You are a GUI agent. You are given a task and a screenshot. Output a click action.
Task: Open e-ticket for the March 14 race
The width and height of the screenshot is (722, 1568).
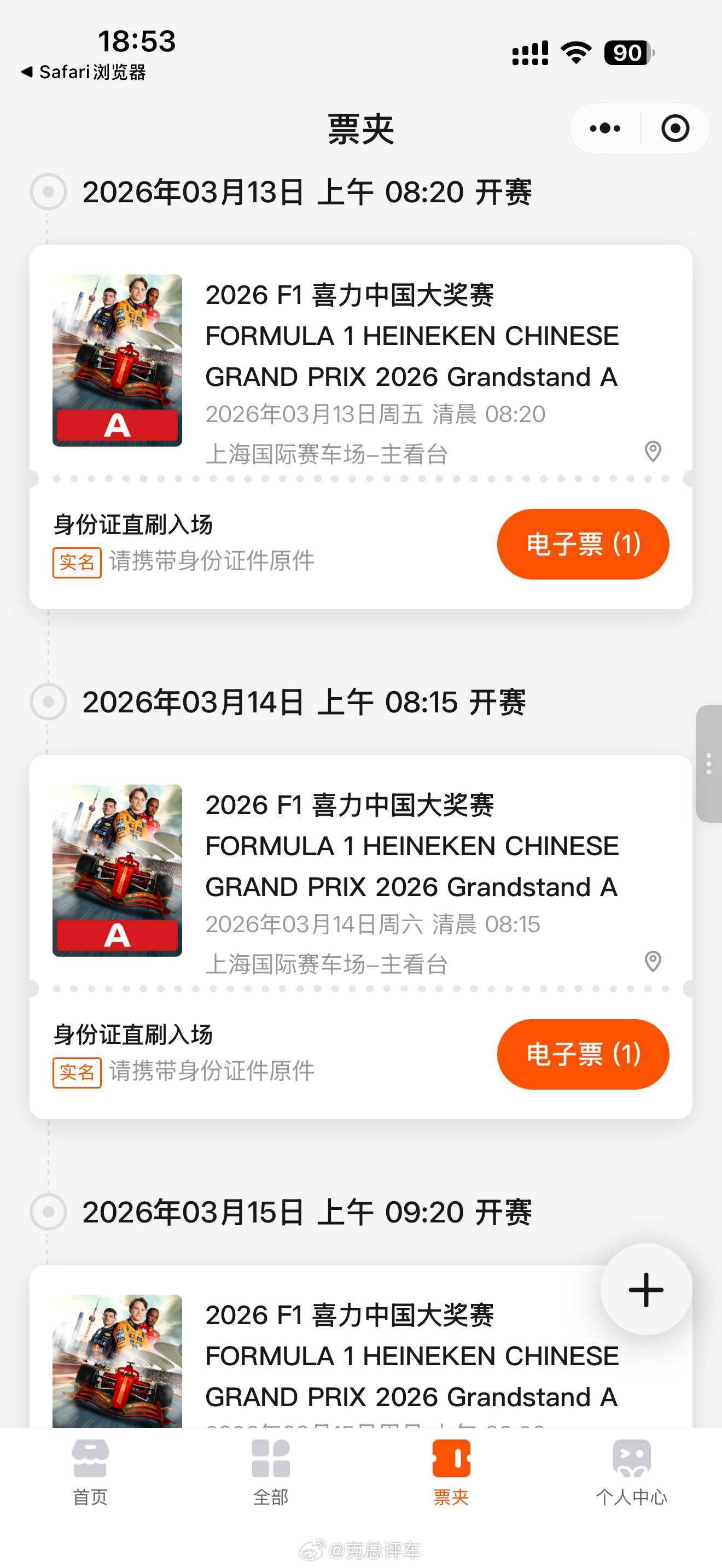pyautogui.click(x=583, y=1054)
